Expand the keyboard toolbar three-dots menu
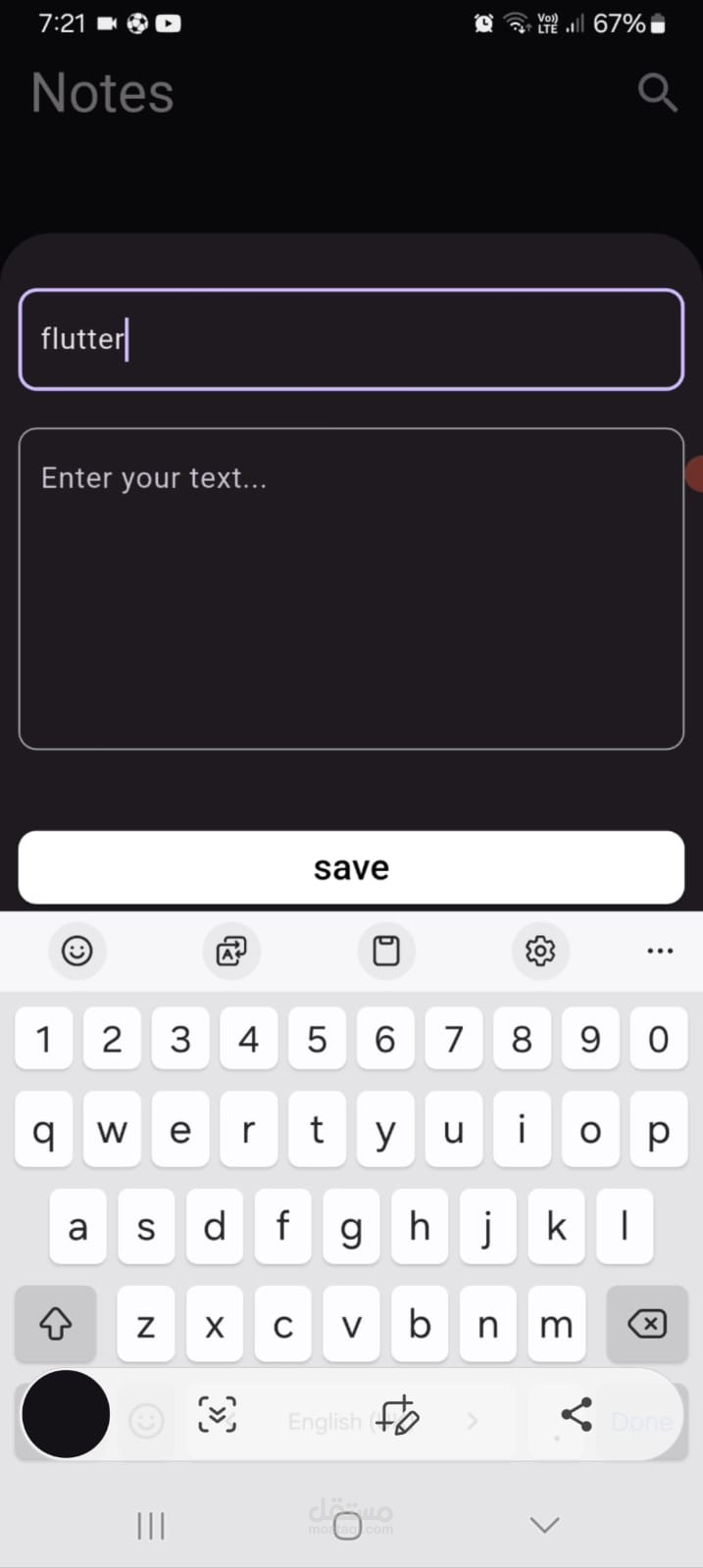Viewport: 703px width, 1568px height. click(x=660, y=951)
